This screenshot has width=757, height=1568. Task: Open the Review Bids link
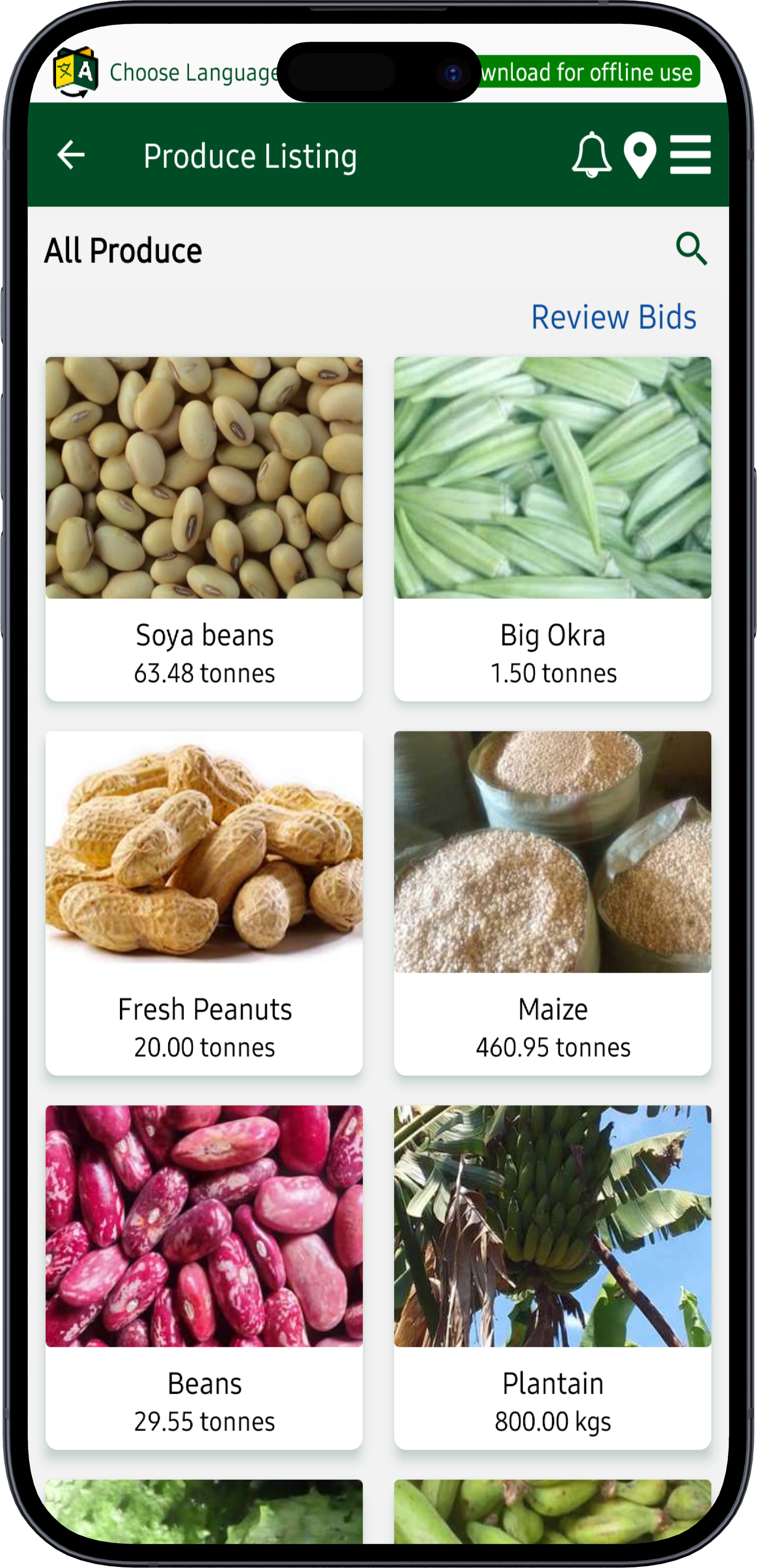pyautogui.click(x=613, y=317)
